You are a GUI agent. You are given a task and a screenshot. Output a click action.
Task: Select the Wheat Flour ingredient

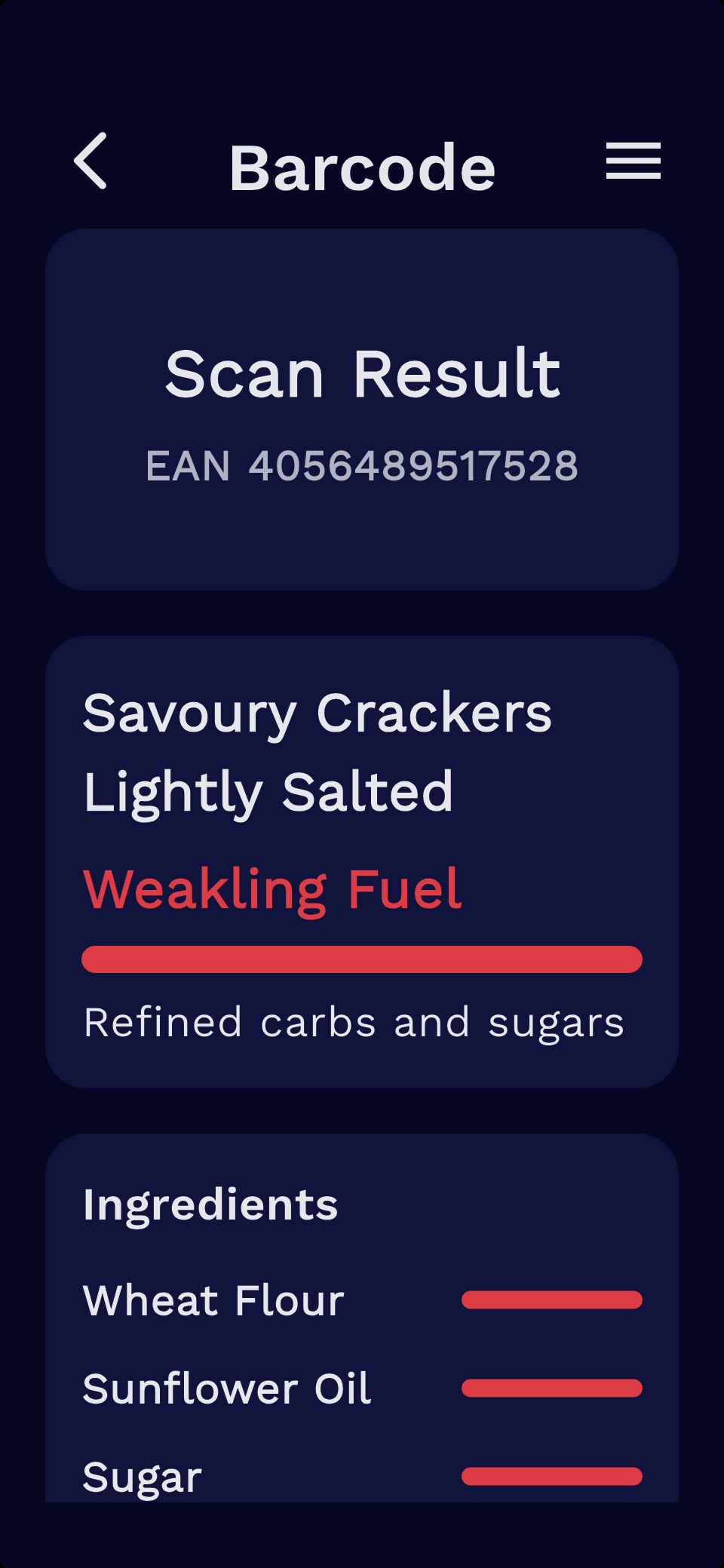point(213,1300)
